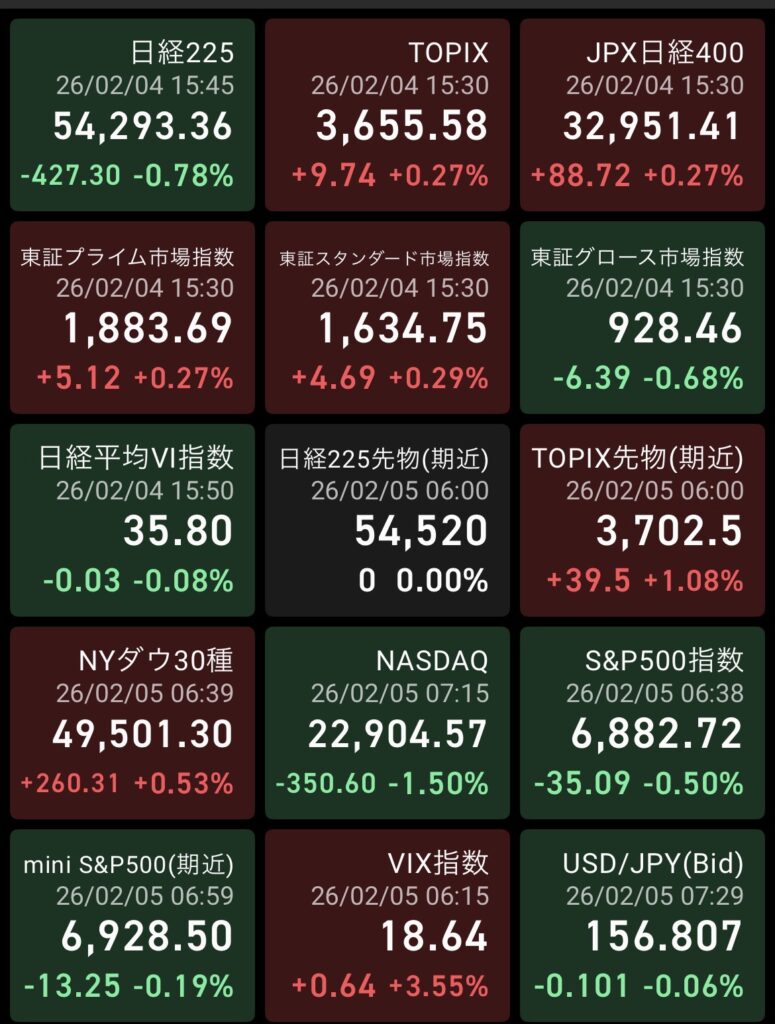
Task: Open mini S&P500(期近) futures tile
Action: (132, 925)
